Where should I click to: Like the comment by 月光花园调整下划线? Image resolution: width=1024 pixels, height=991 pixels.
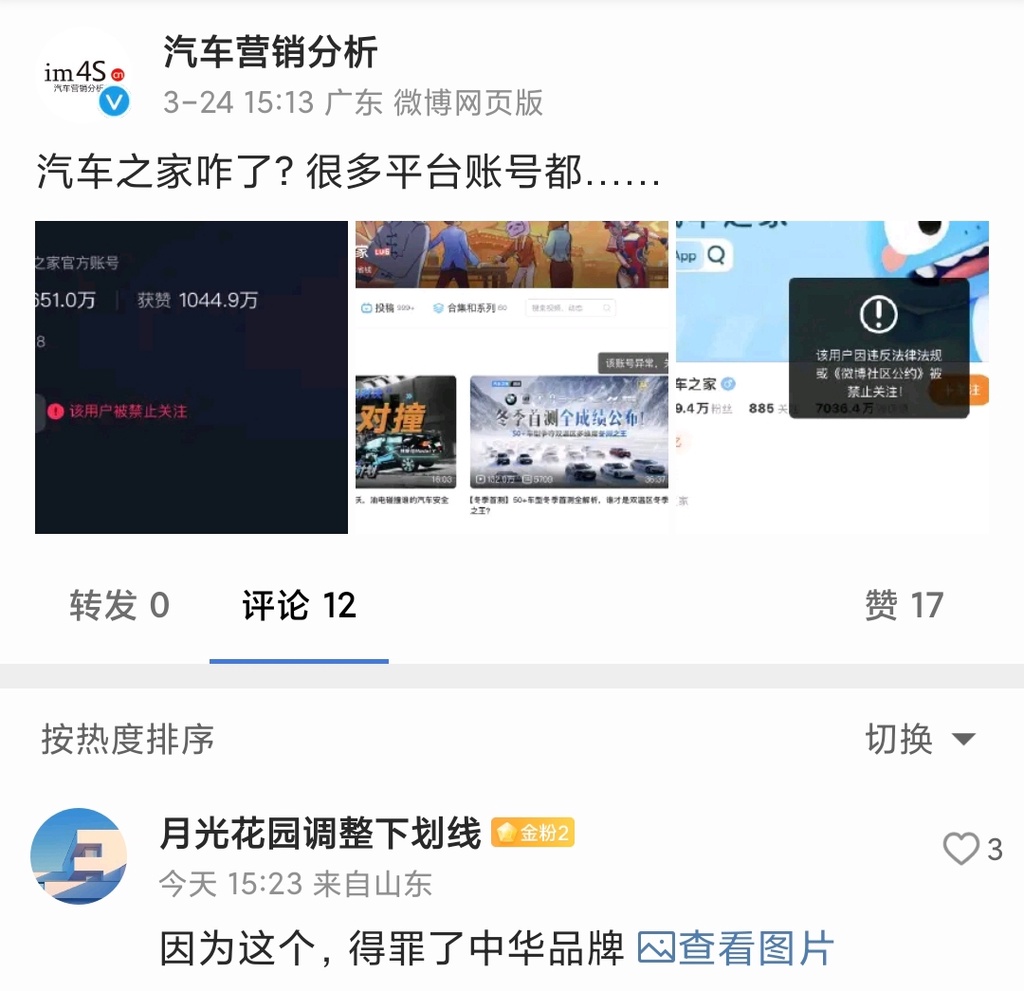962,850
